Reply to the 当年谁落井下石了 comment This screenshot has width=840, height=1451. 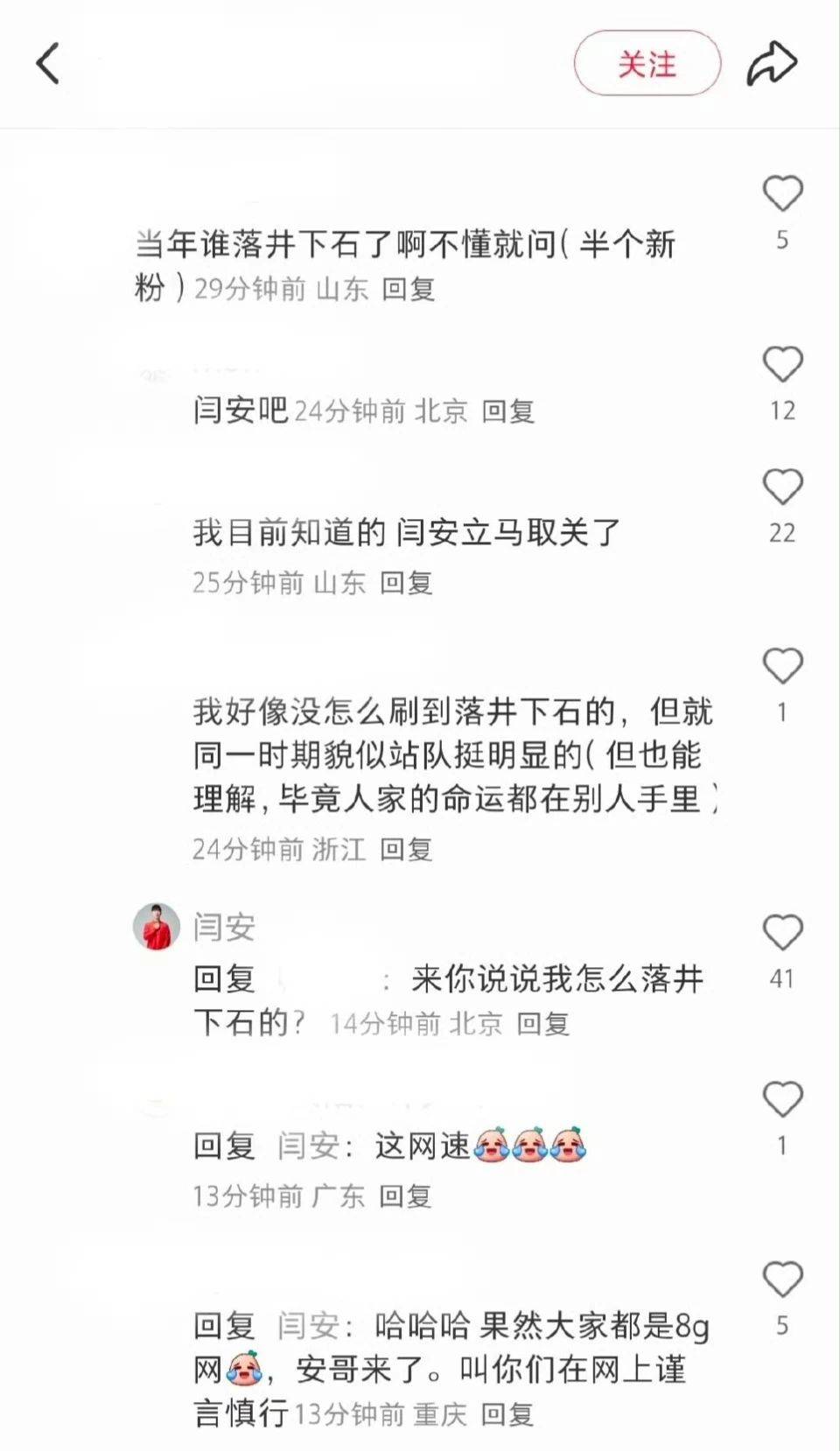(409, 289)
